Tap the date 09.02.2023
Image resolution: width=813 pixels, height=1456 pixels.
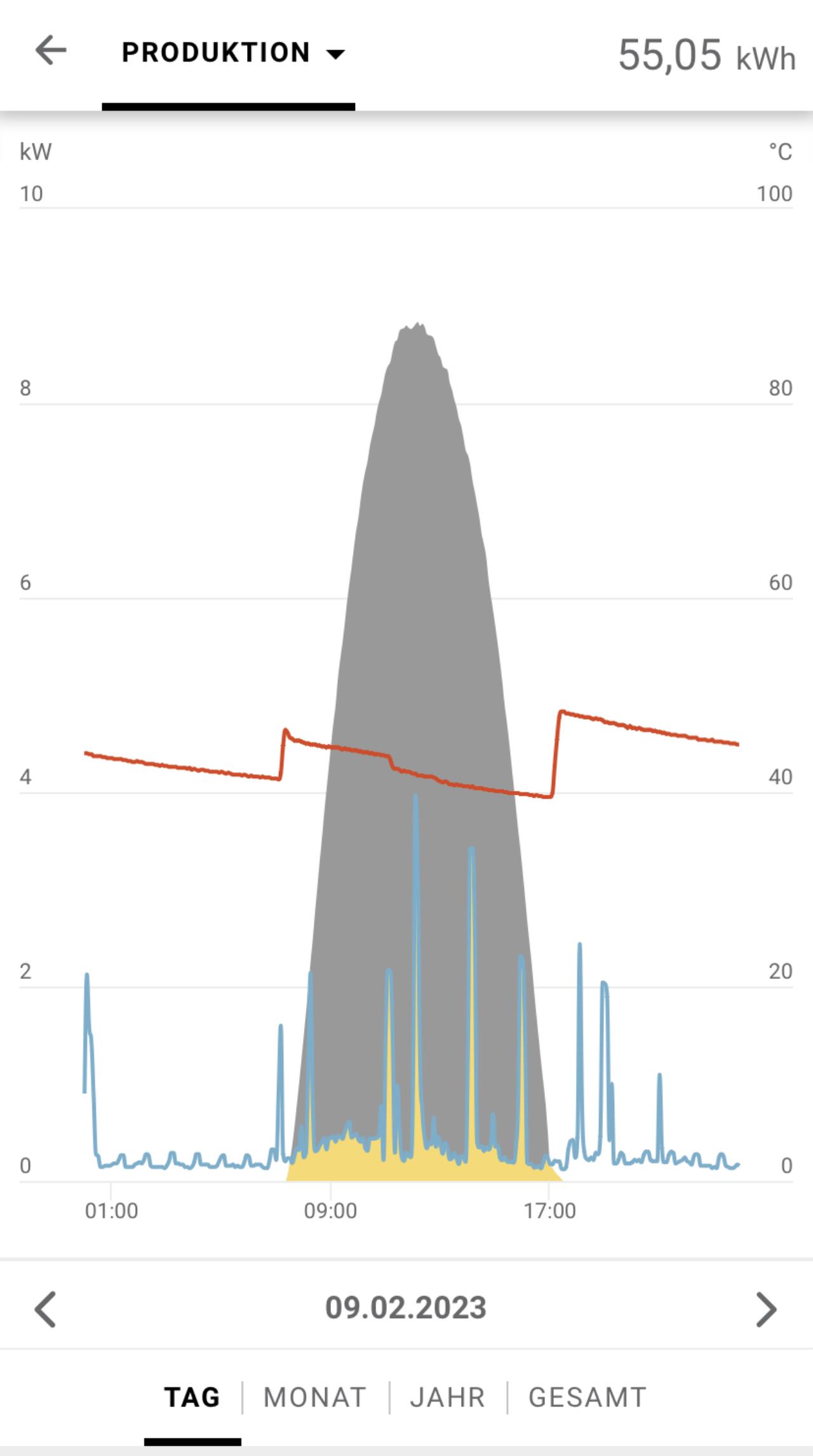point(406,1308)
